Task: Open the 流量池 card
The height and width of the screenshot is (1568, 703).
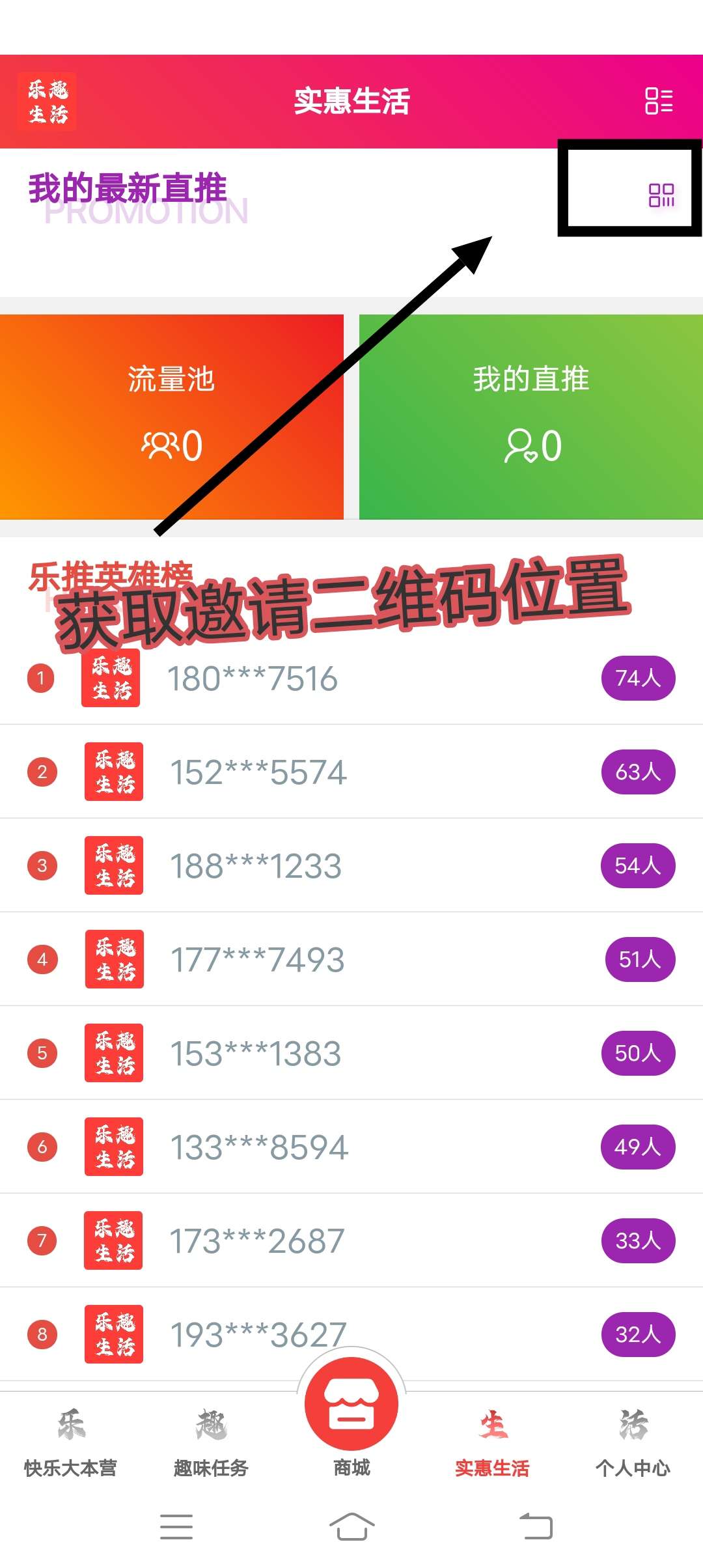Action: pyautogui.click(x=171, y=417)
